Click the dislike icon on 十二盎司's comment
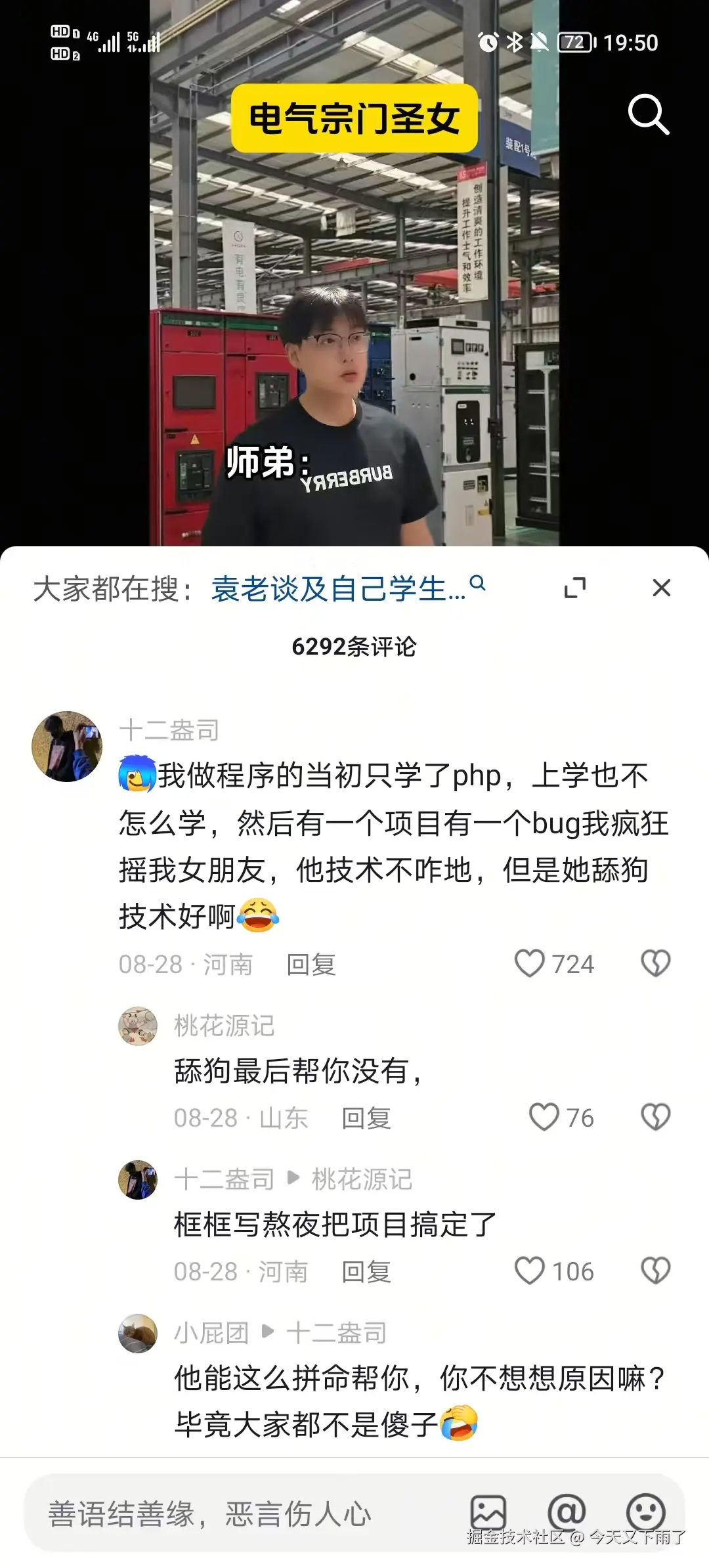This screenshot has height=1568, width=709. (655, 963)
